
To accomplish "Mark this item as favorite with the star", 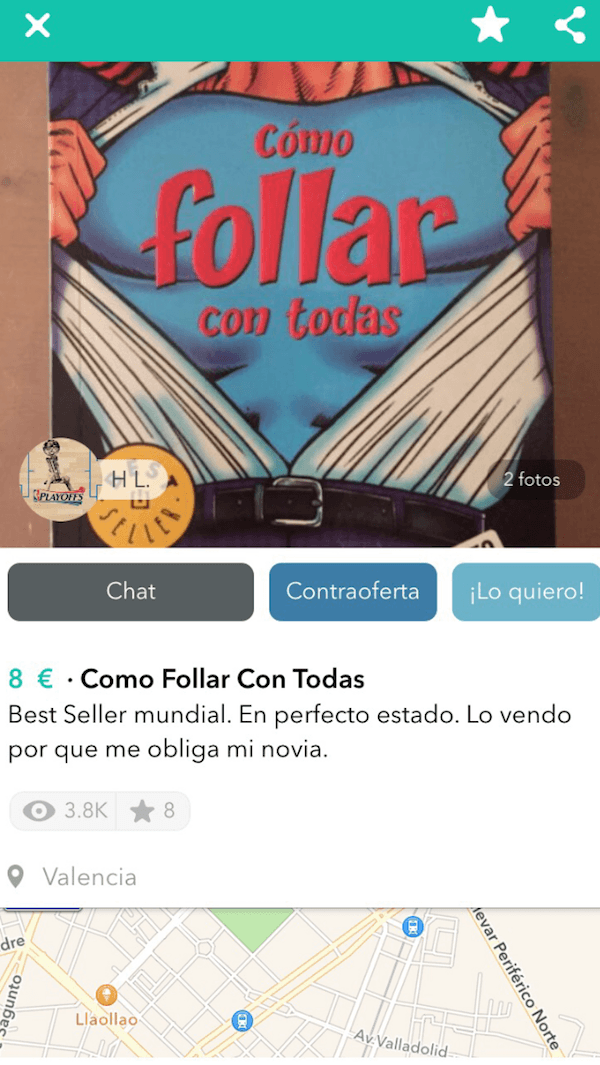I will (x=490, y=25).
